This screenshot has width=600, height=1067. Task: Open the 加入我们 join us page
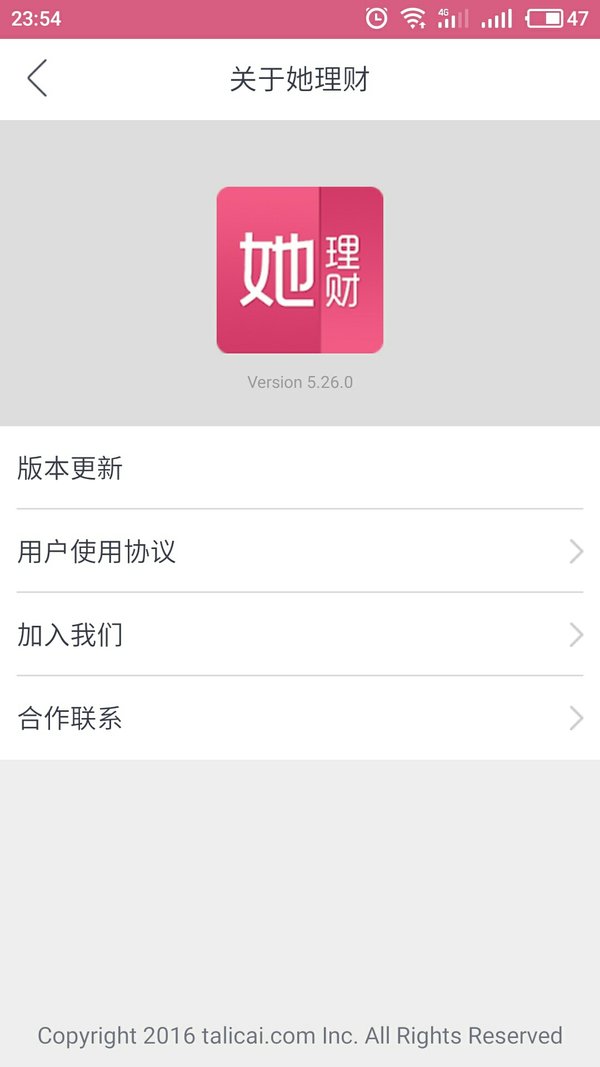click(300, 635)
